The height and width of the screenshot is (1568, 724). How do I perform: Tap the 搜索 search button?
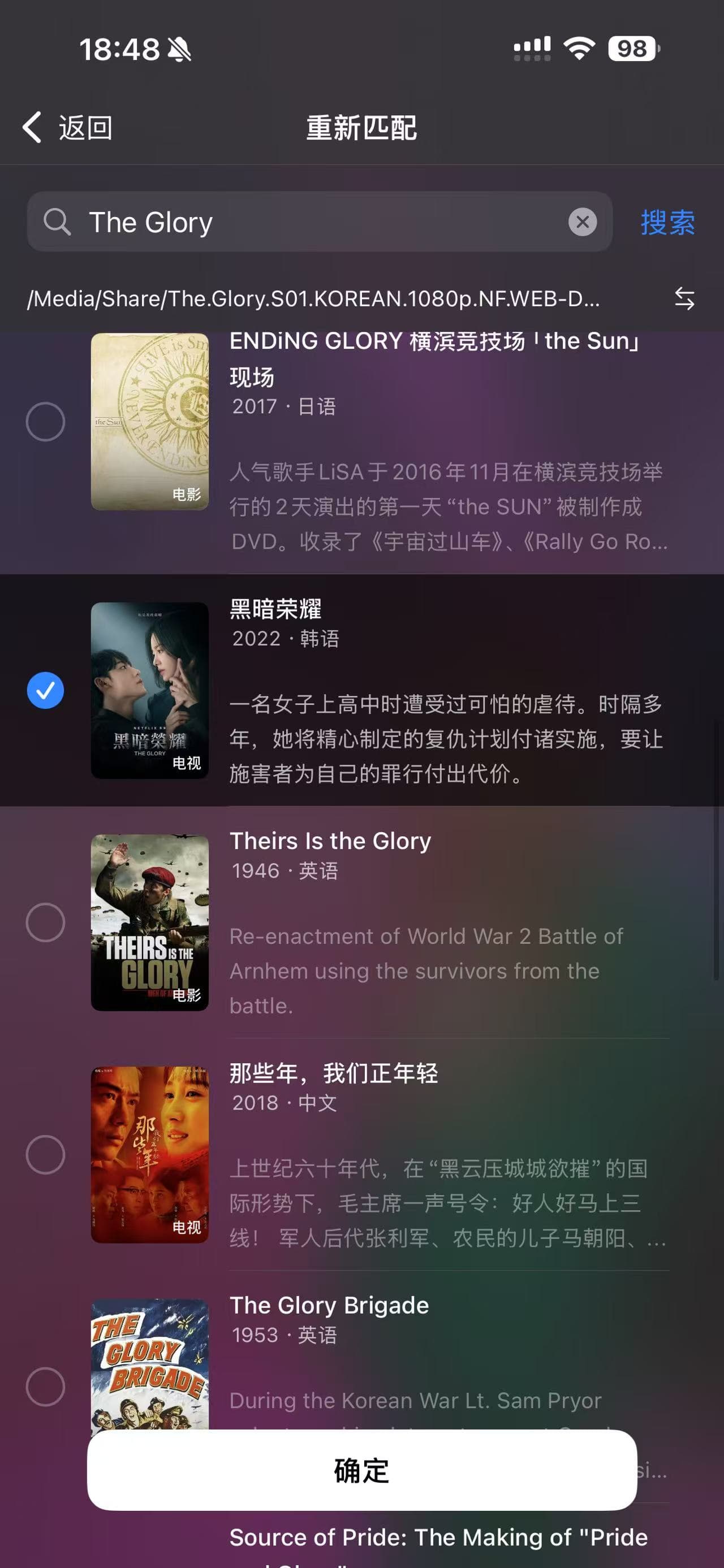tap(667, 222)
